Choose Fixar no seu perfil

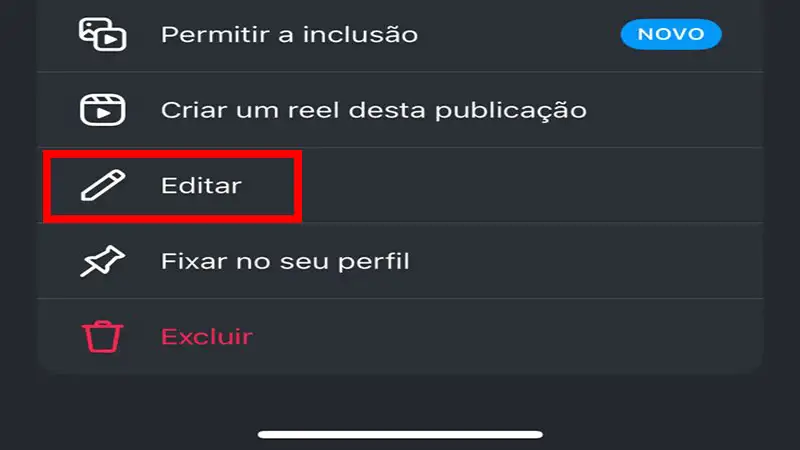[x=285, y=262]
